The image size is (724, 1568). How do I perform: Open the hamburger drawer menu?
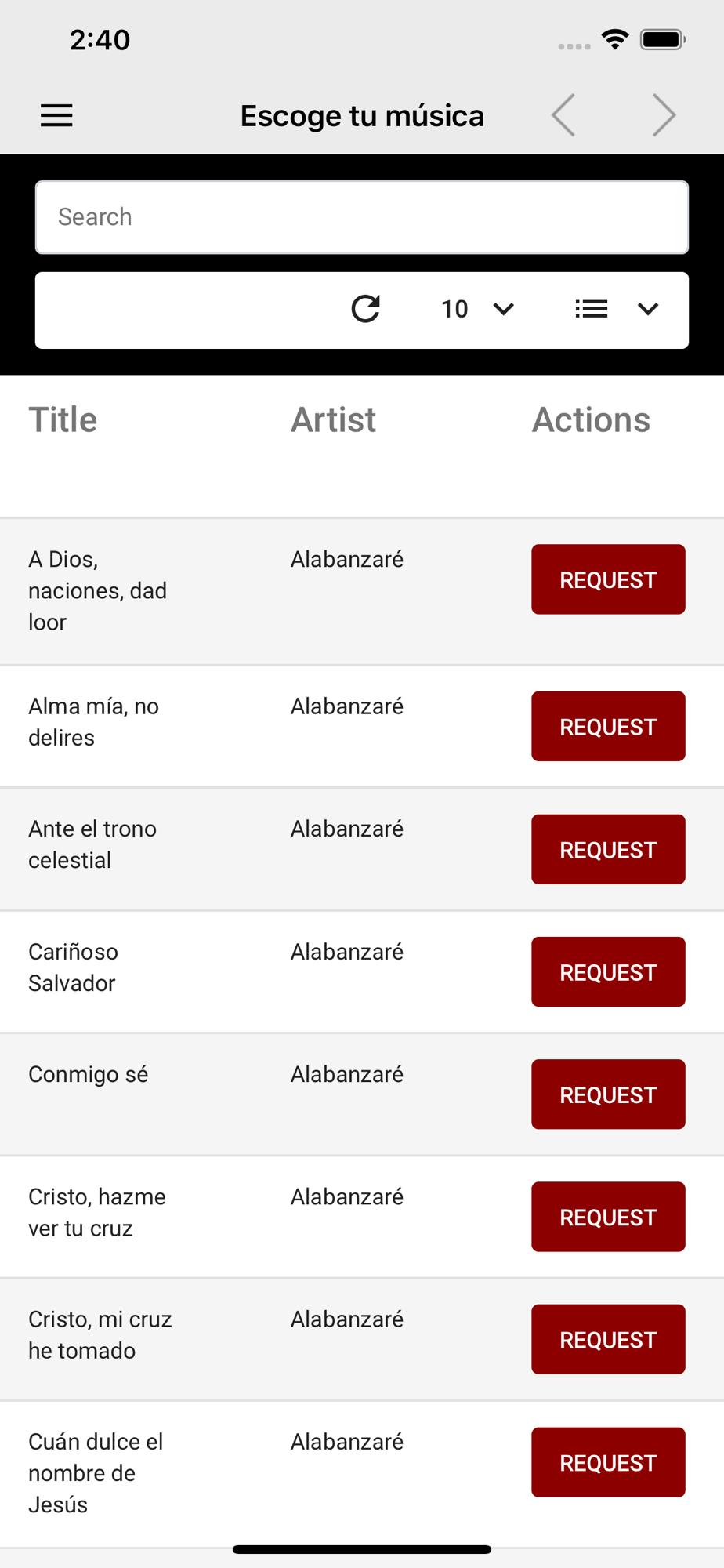tap(56, 116)
